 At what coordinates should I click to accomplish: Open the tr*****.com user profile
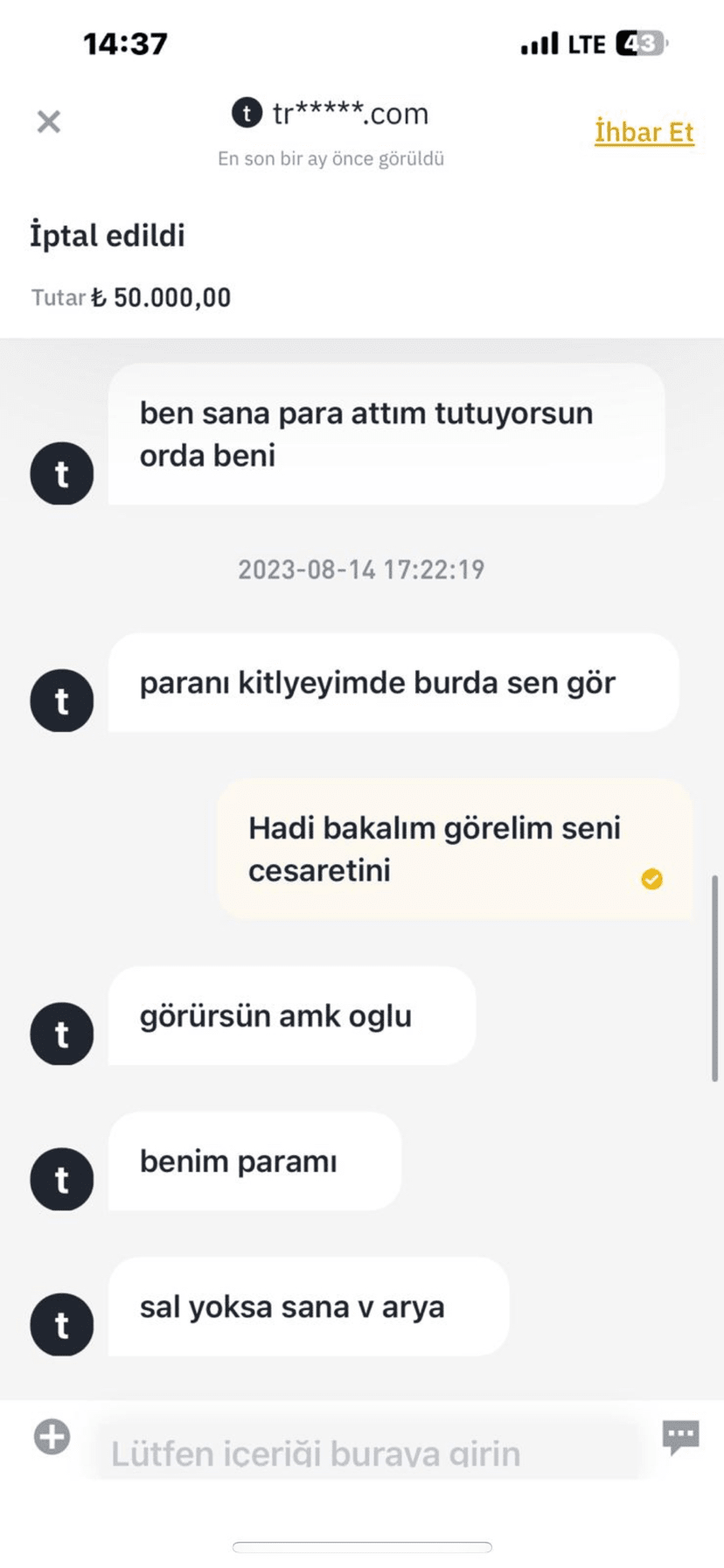[331, 114]
